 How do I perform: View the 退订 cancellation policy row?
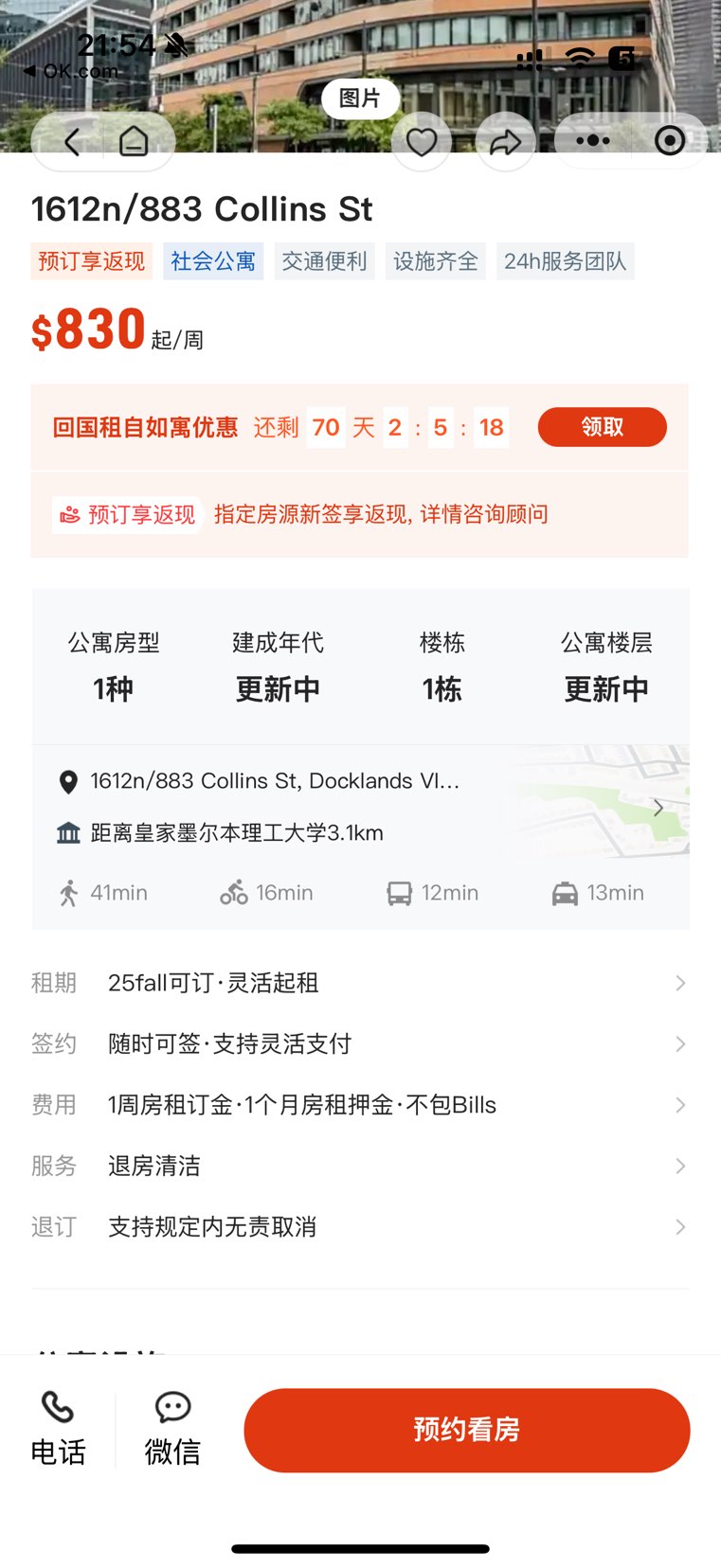[x=360, y=1227]
